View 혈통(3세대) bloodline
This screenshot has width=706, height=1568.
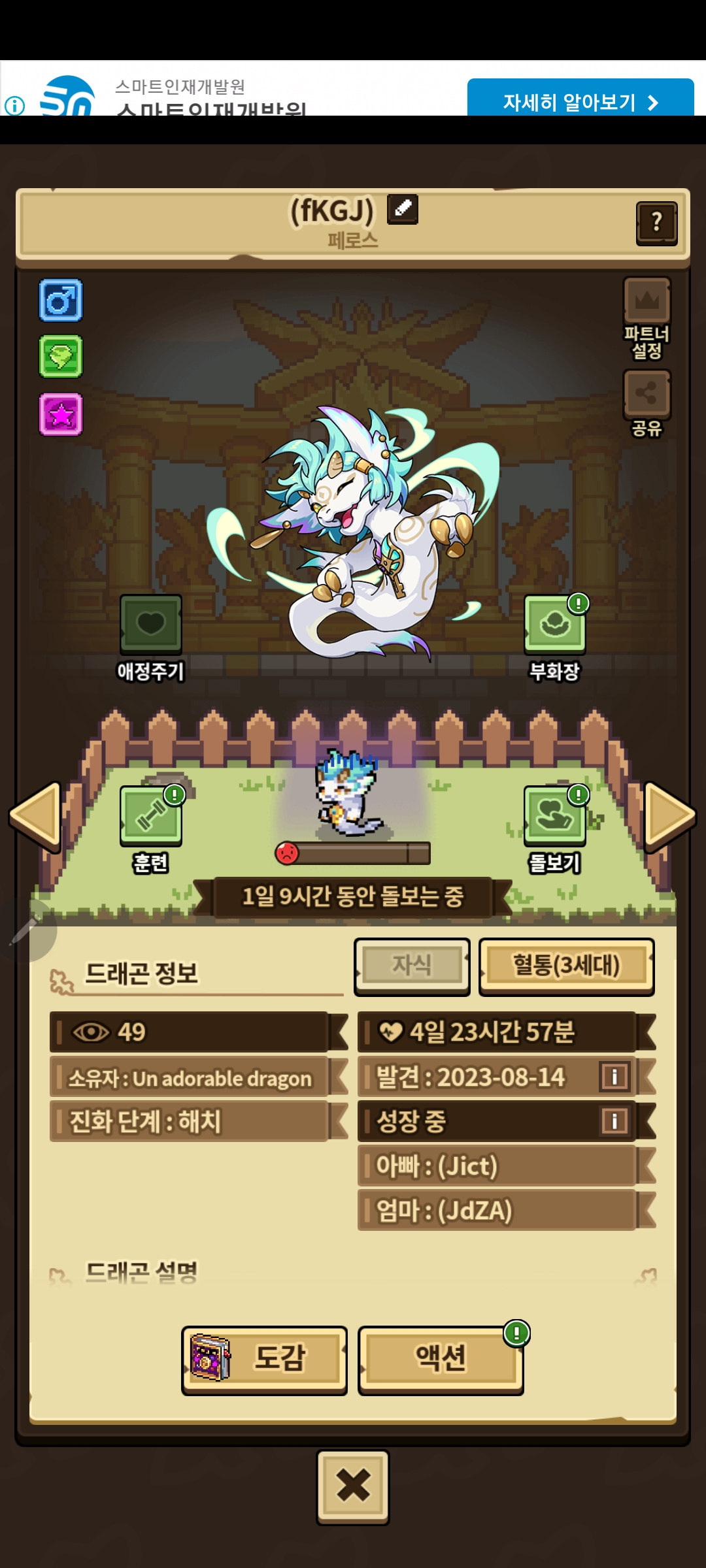click(566, 966)
